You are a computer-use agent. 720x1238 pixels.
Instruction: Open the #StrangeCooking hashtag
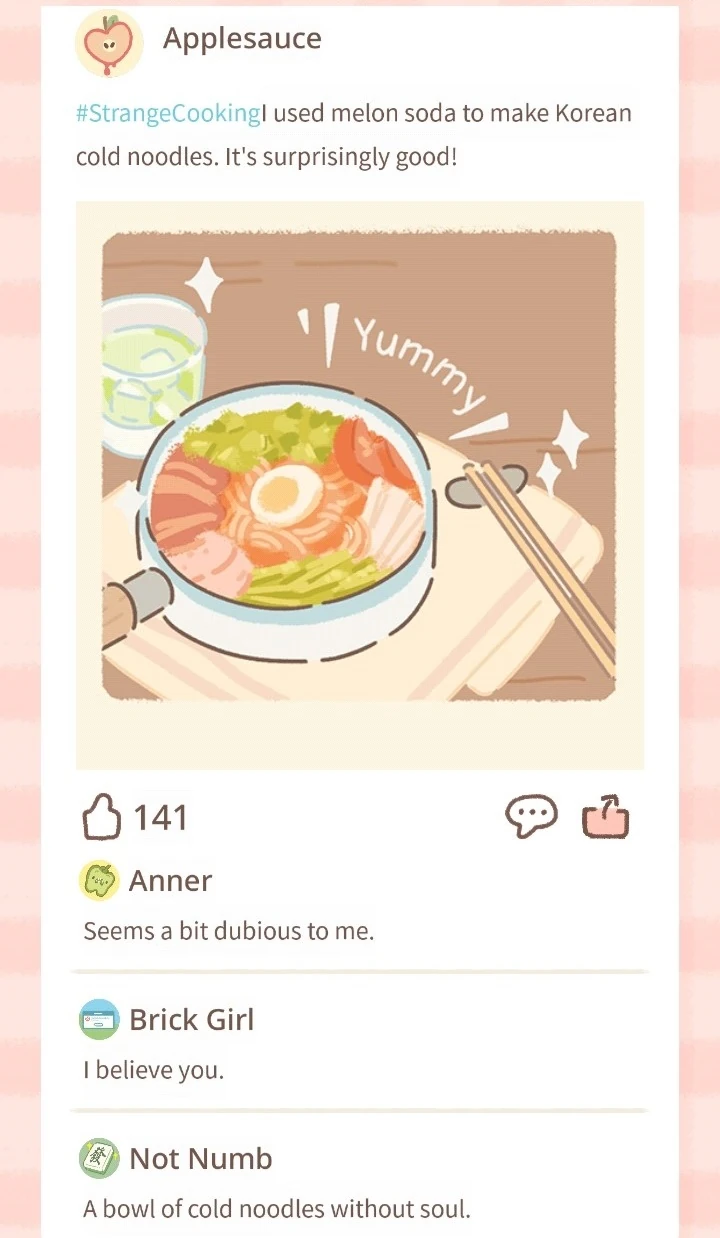[x=168, y=113]
